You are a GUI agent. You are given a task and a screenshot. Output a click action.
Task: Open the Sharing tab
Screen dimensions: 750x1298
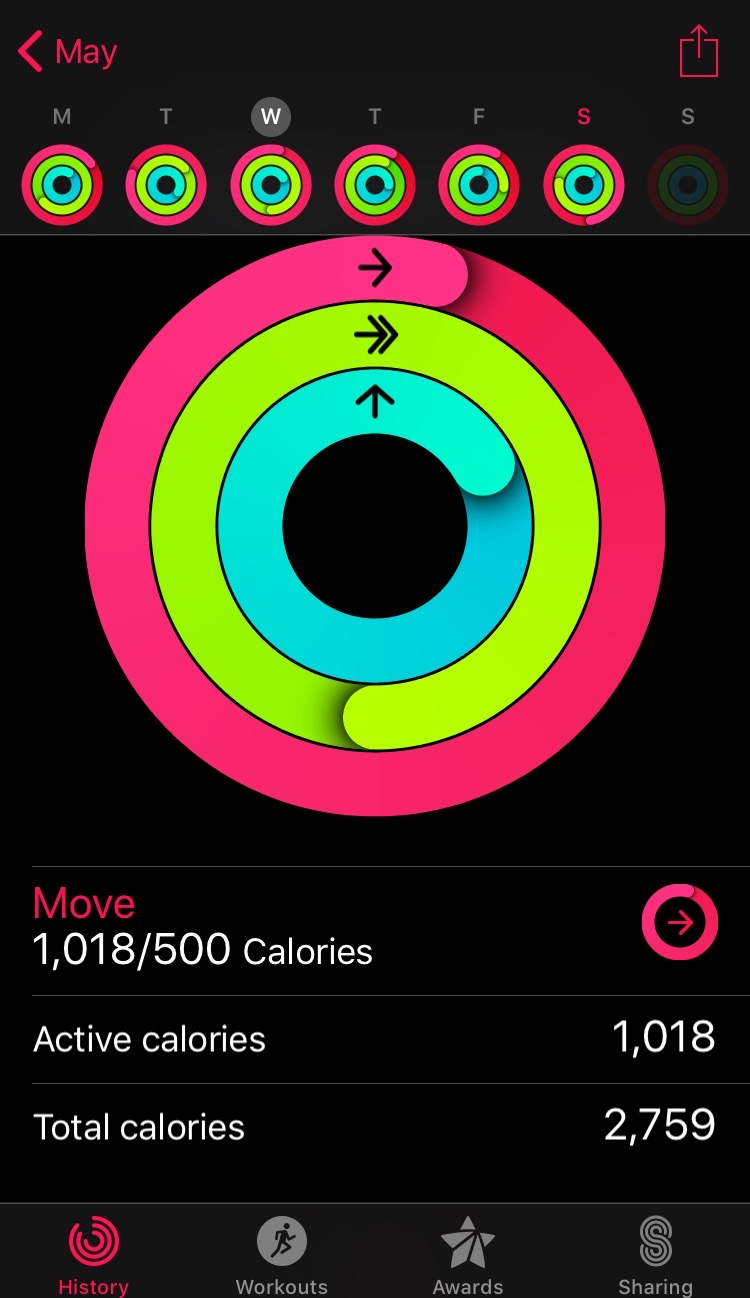(655, 1254)
